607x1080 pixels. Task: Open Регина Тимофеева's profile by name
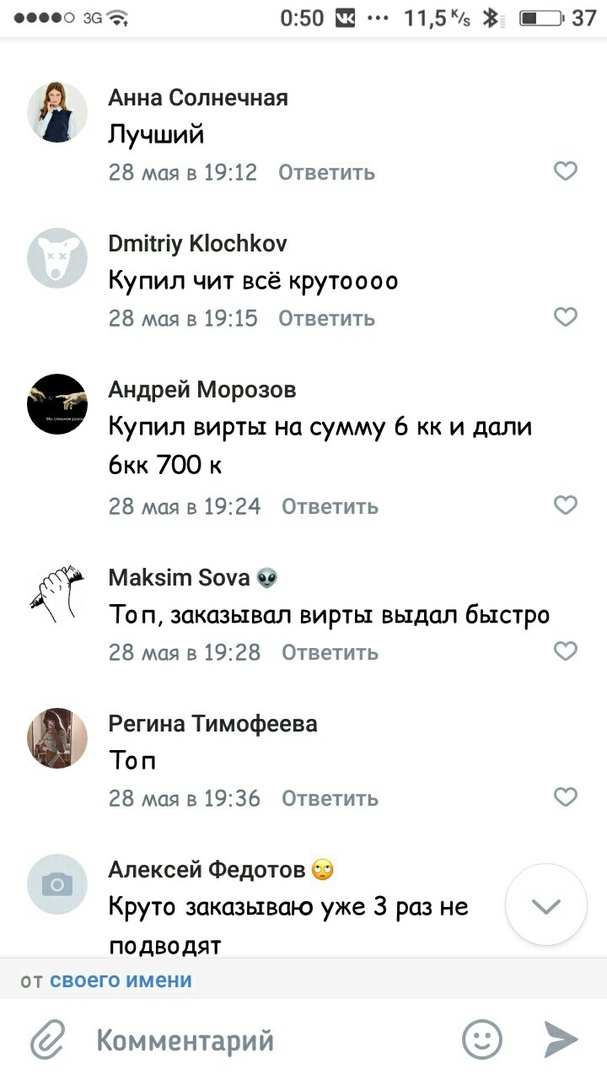point(212,724)
